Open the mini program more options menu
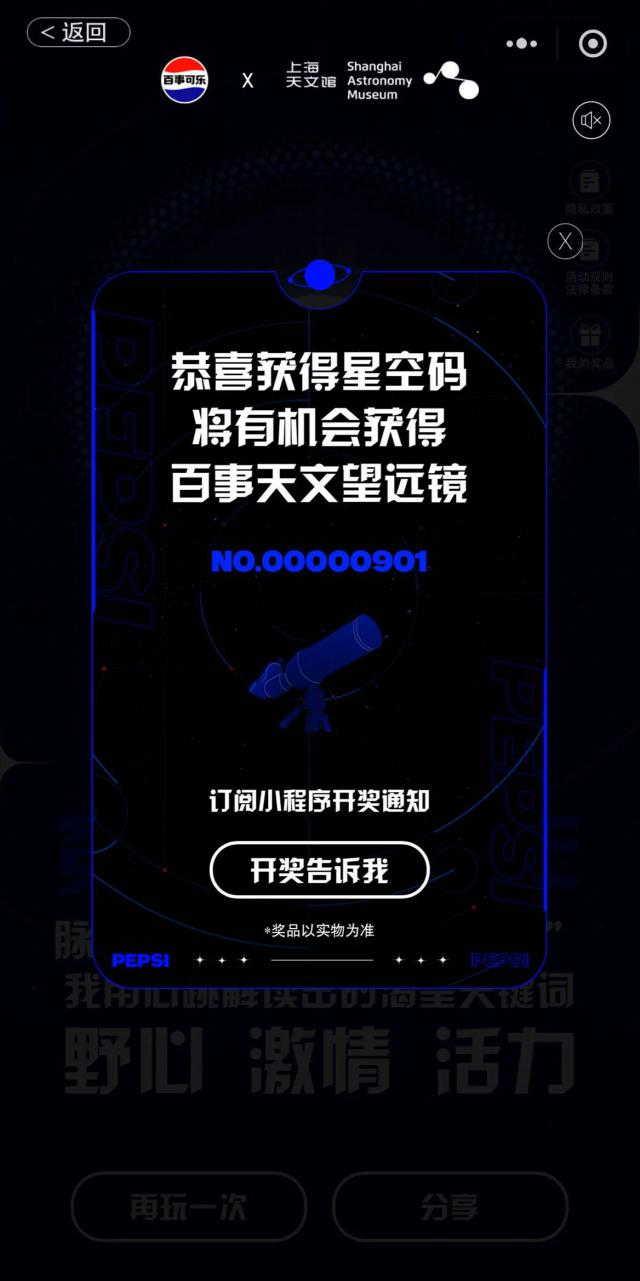The width and height of the screenshot is (640, 1281). click(521, 43)
